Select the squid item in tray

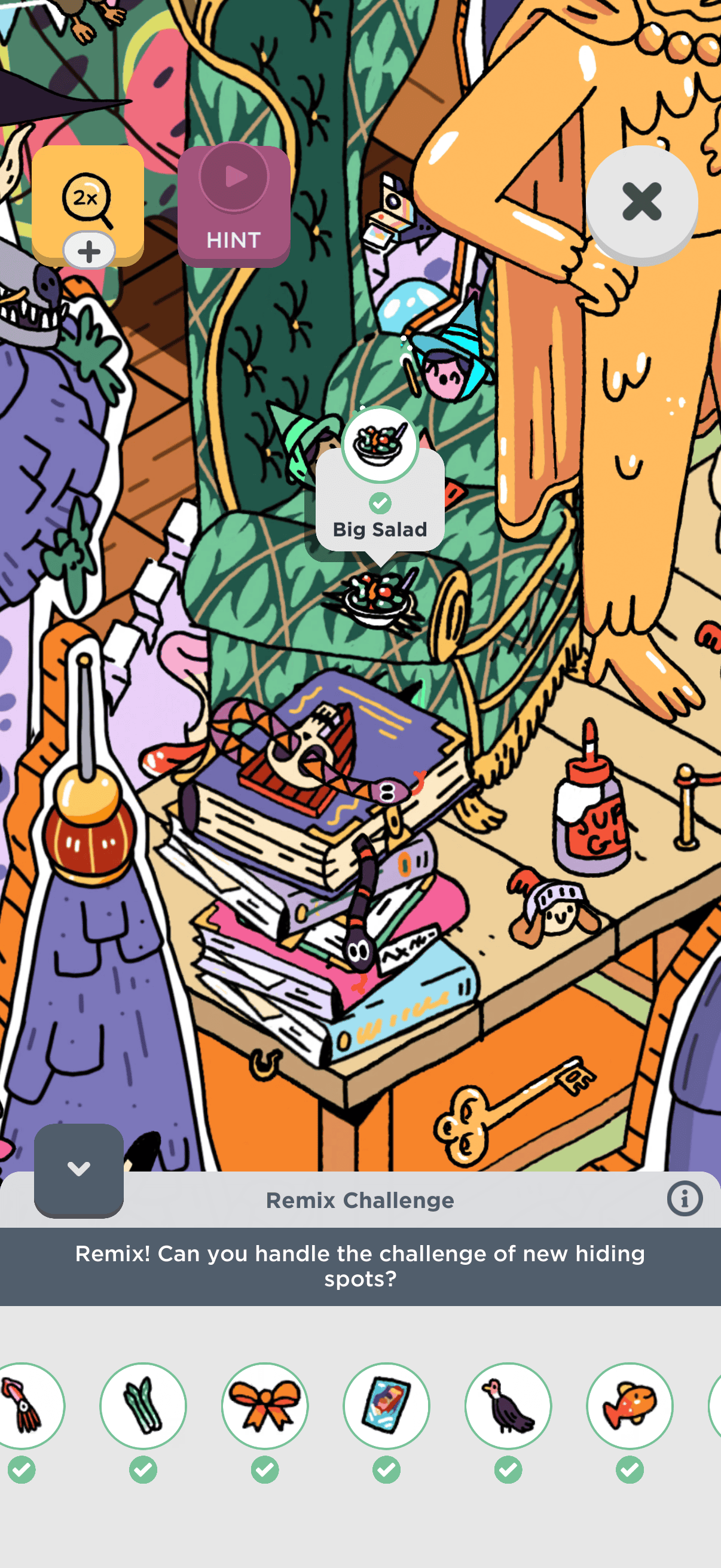[25, 1405]
